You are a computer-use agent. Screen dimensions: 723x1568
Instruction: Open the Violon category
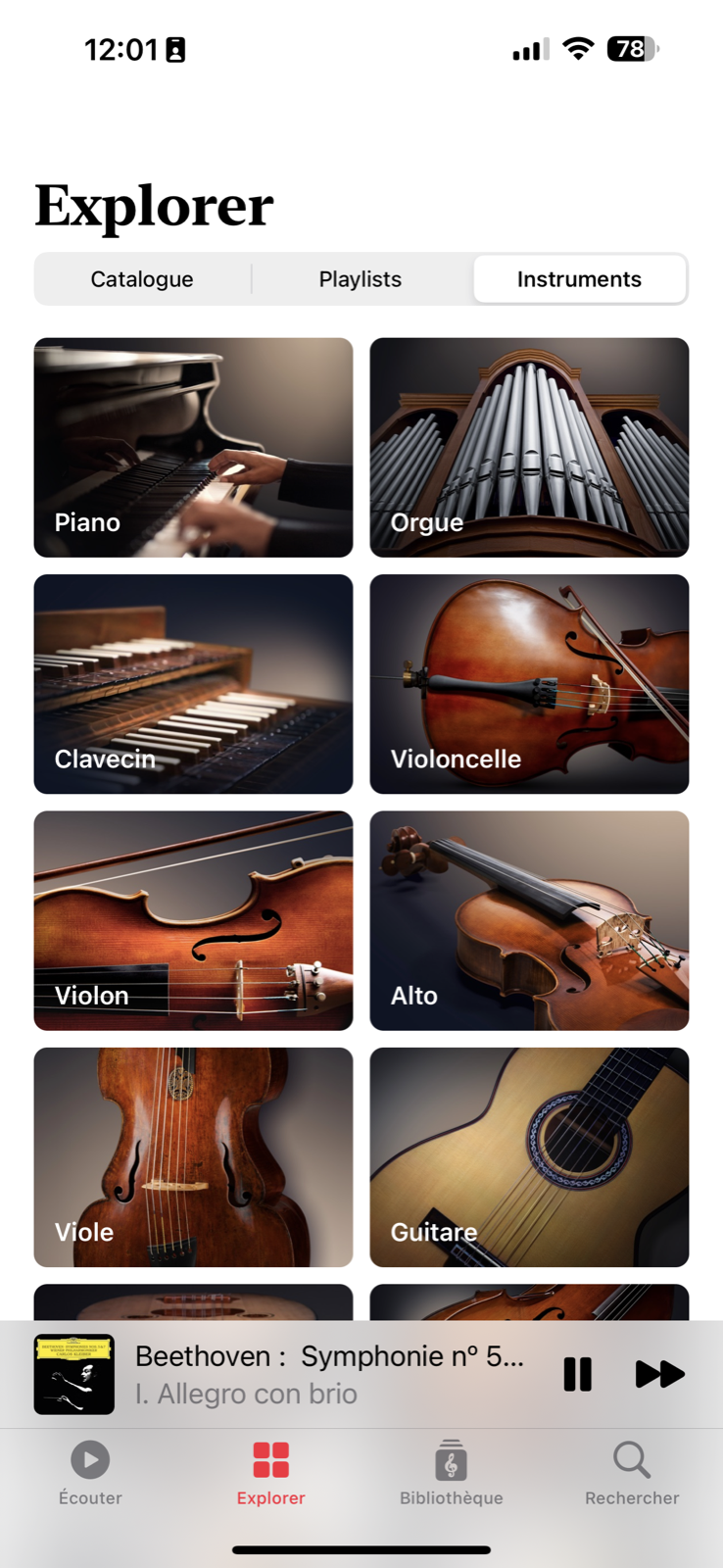tap(192, 920)
